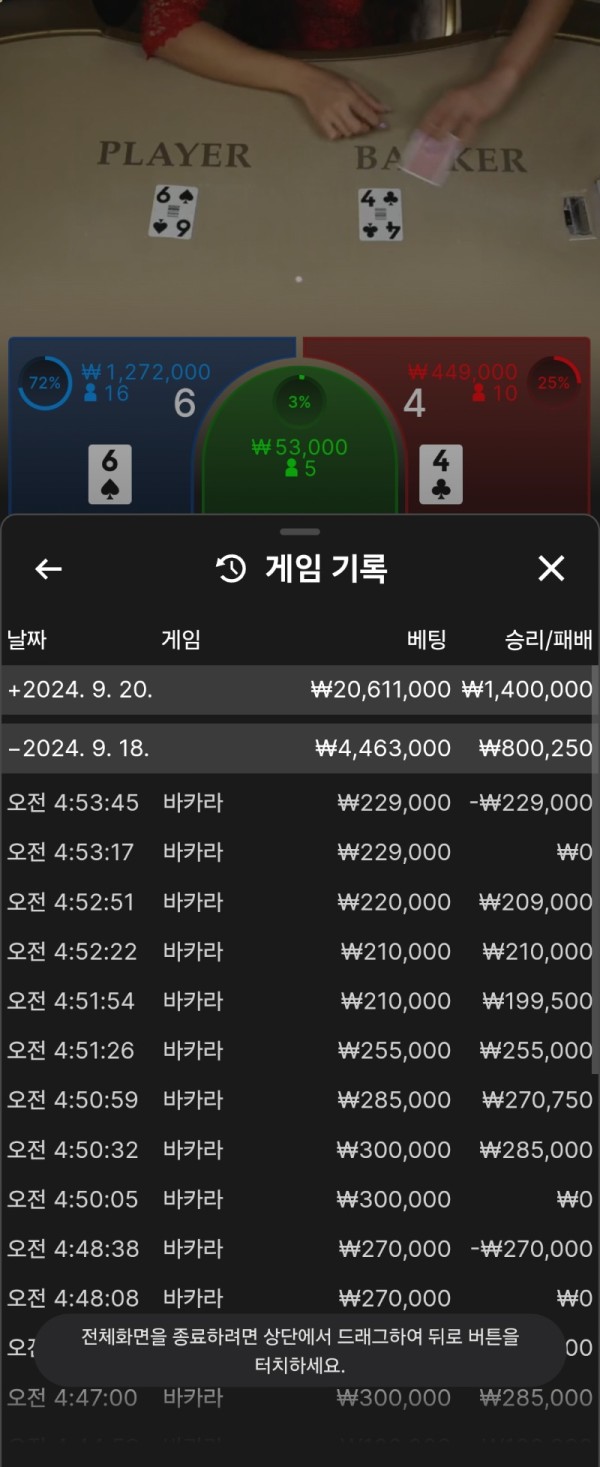The width and height of the screenshot is (600, 1467).
Task: Close the game history panel
Action: (x=551, y=569)
